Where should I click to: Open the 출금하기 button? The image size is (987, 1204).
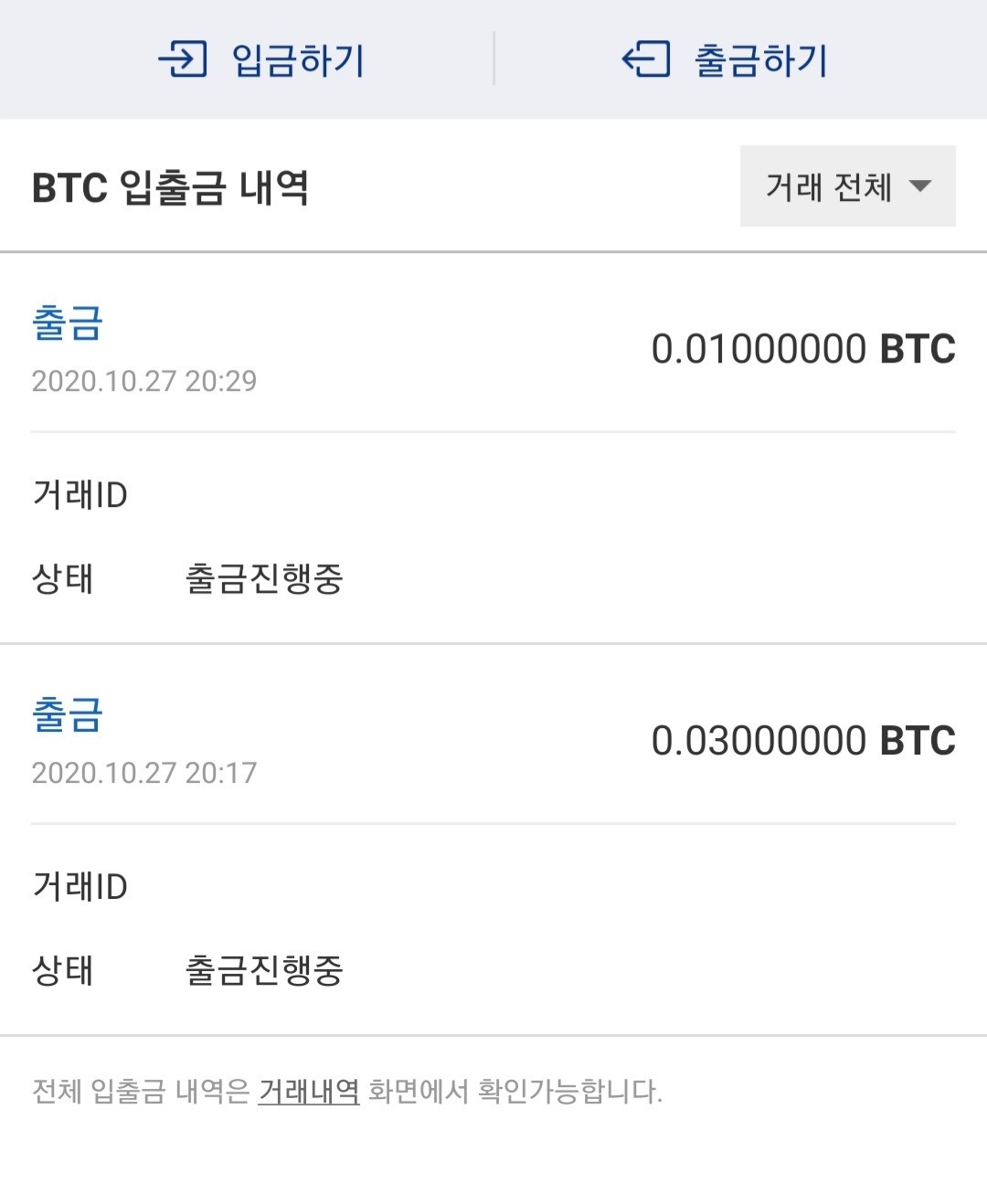click(722, 60)
